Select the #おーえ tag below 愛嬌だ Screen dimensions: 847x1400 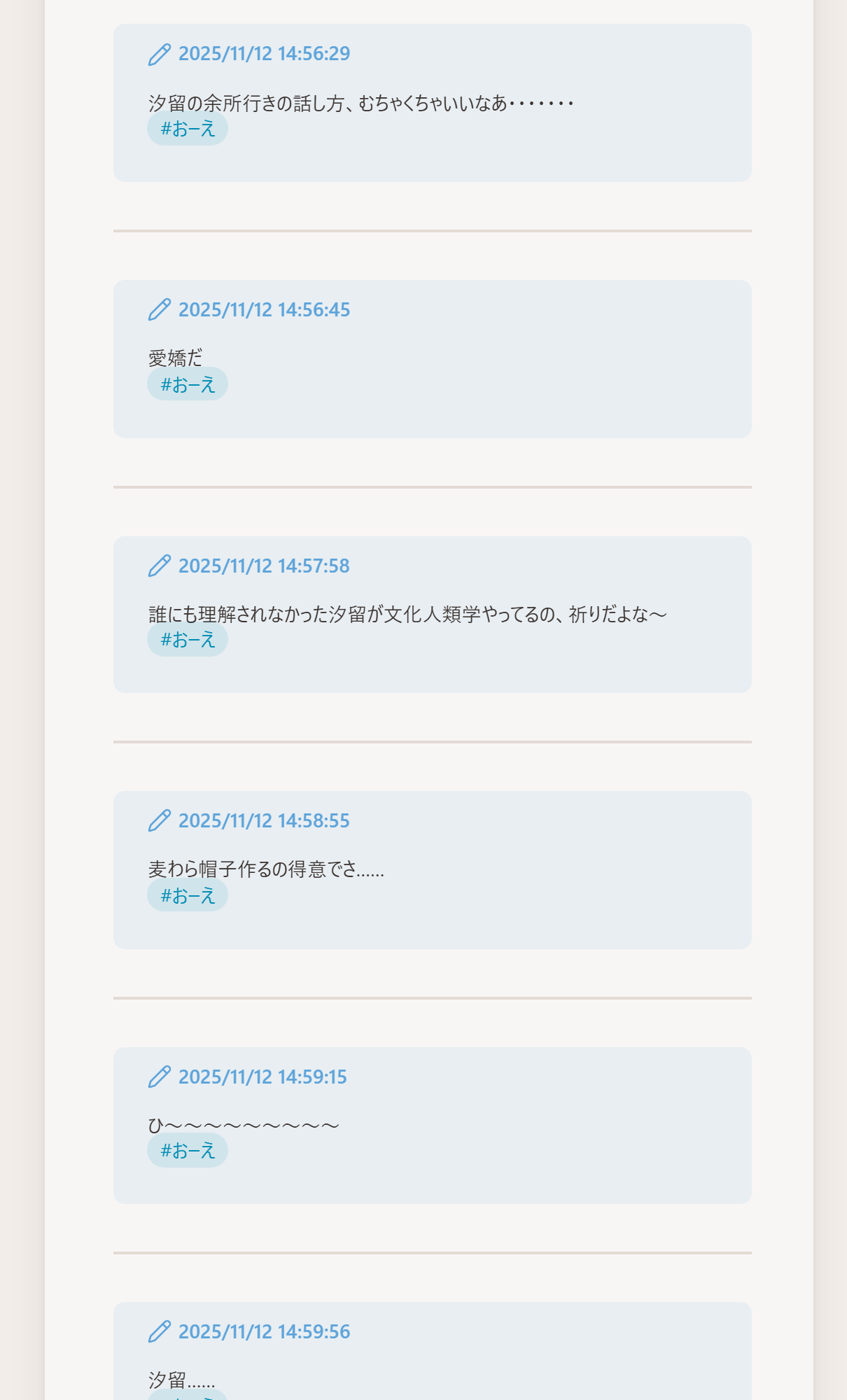pos(188,384)
